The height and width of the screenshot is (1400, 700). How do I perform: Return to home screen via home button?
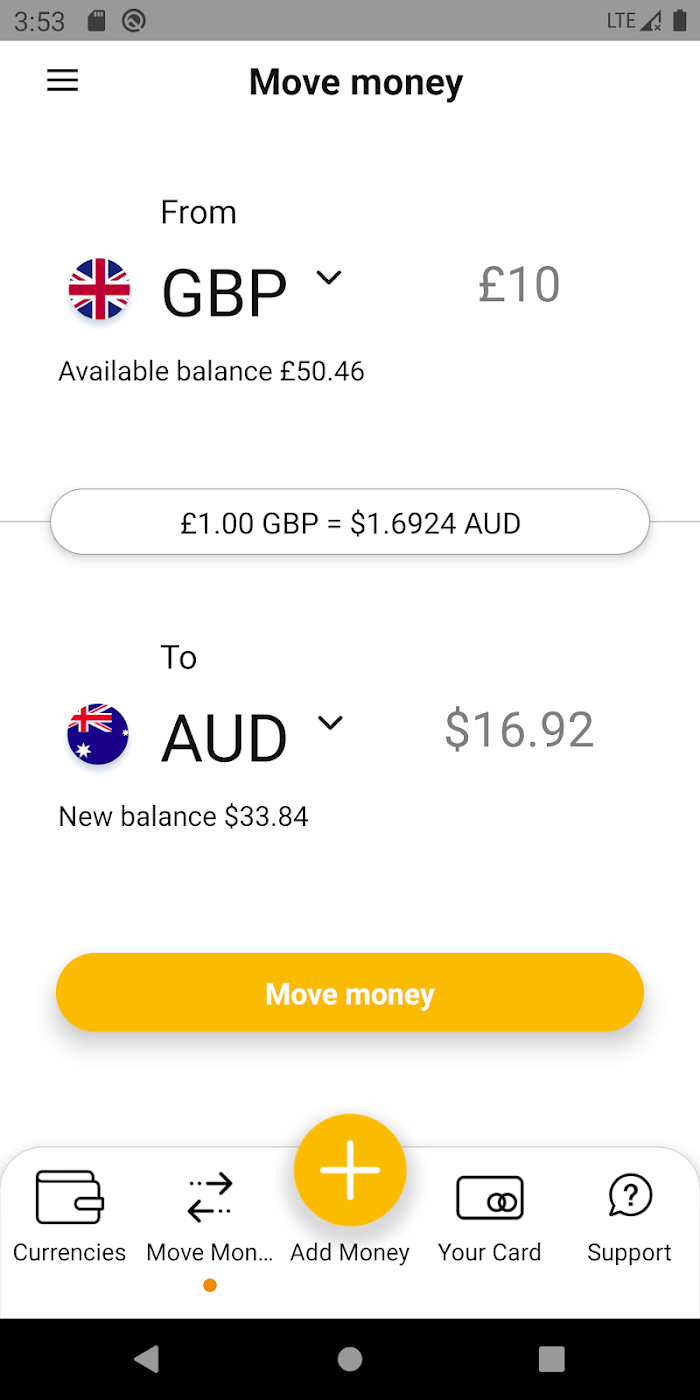350,1358
